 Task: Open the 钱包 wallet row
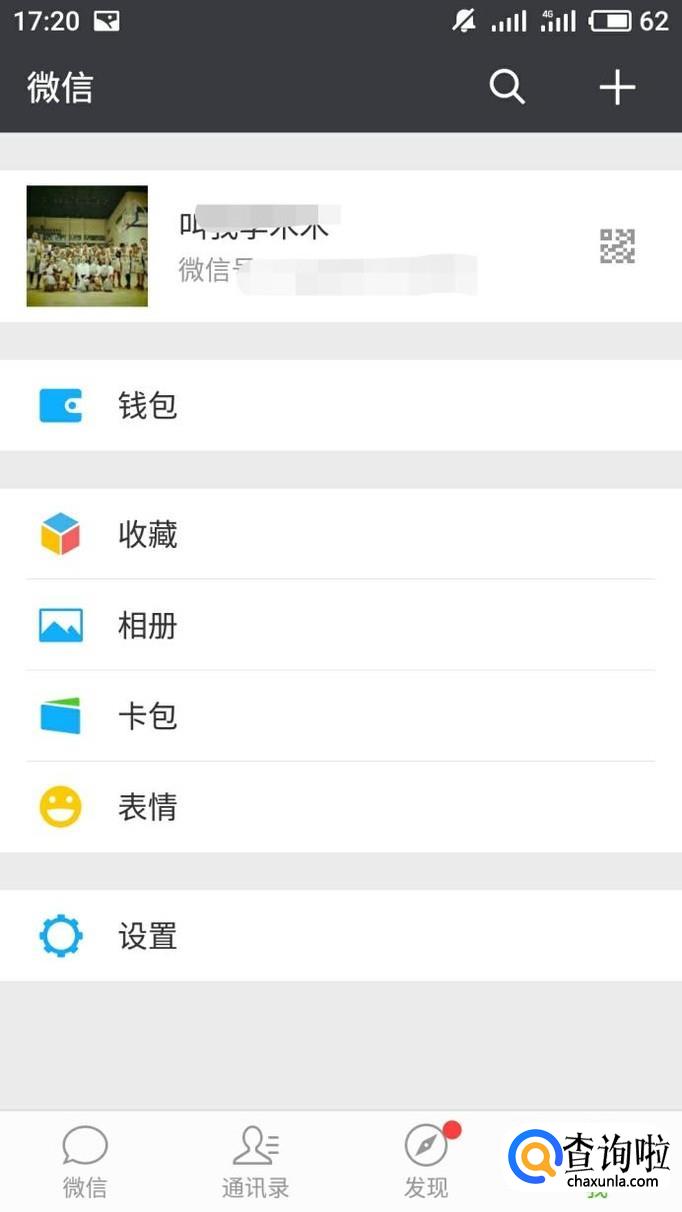[340, 406]
